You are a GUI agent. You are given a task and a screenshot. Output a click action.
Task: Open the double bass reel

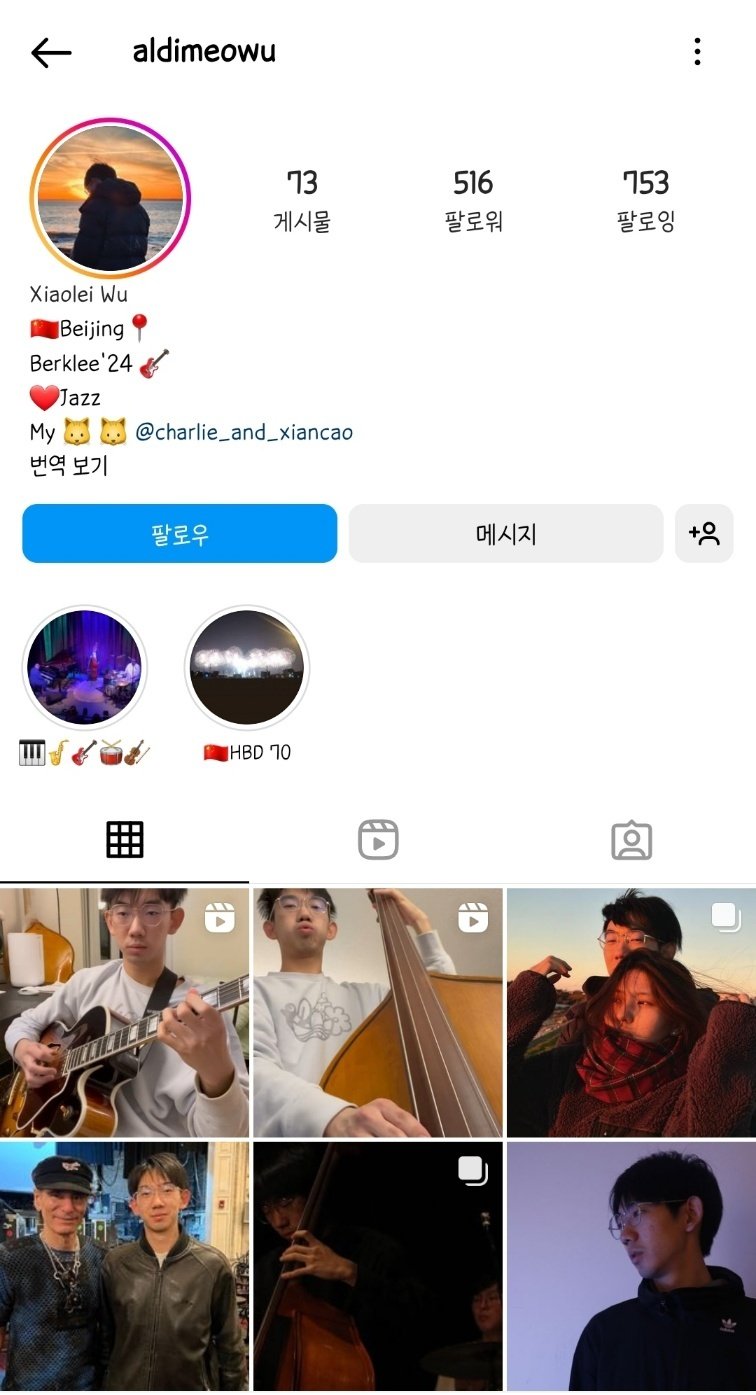[x=378, y=1012]
